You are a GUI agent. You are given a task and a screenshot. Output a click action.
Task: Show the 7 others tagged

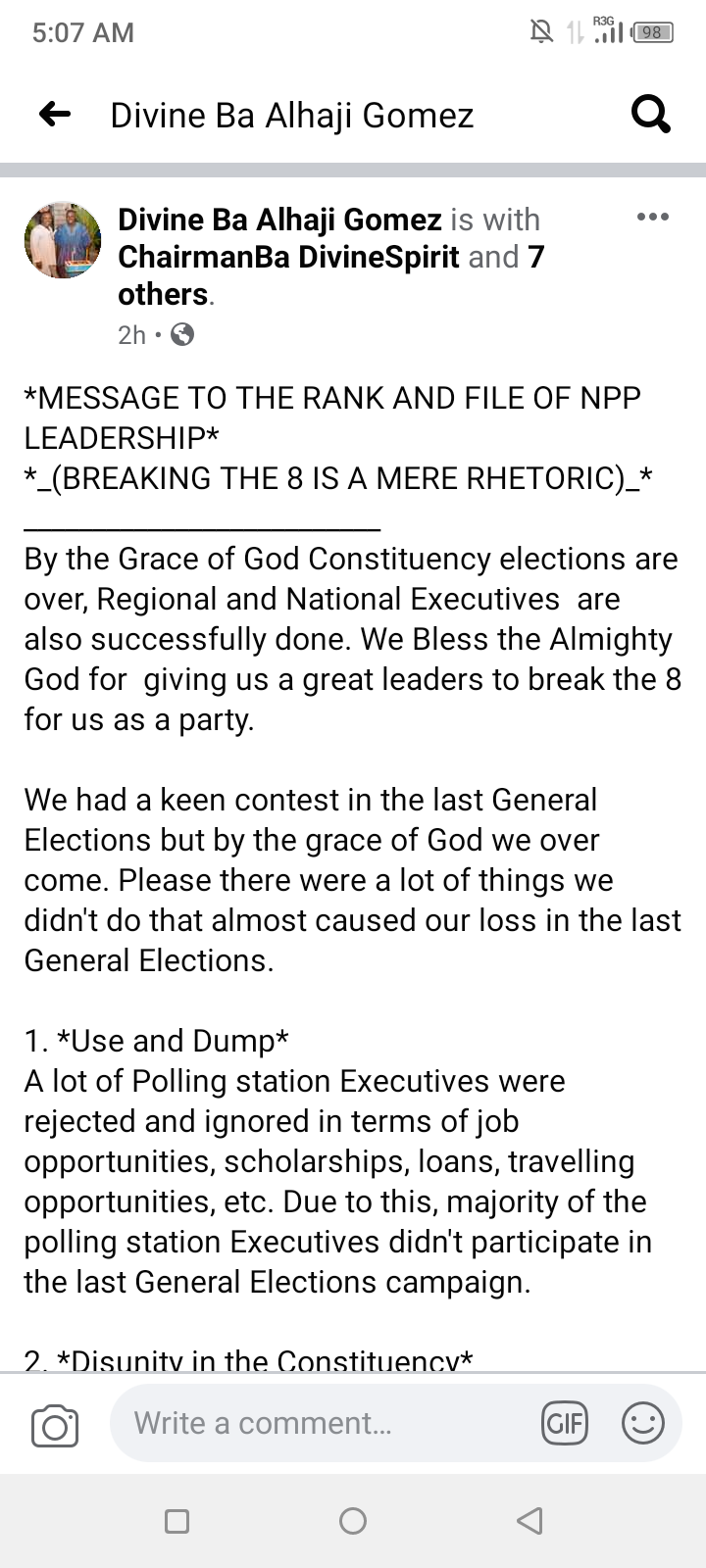[x=329, y=275]
